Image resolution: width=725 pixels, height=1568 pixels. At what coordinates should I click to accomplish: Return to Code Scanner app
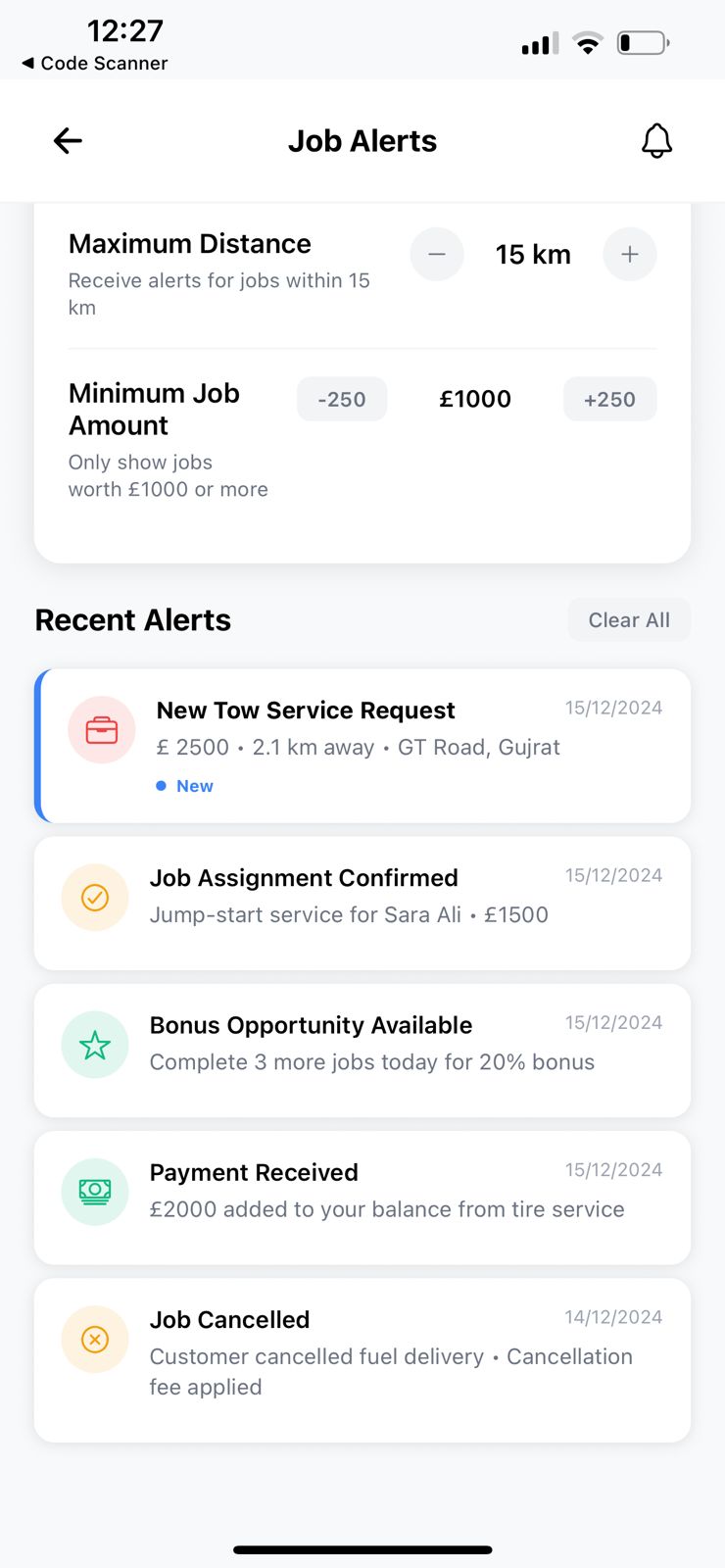(x=94, y=64)
